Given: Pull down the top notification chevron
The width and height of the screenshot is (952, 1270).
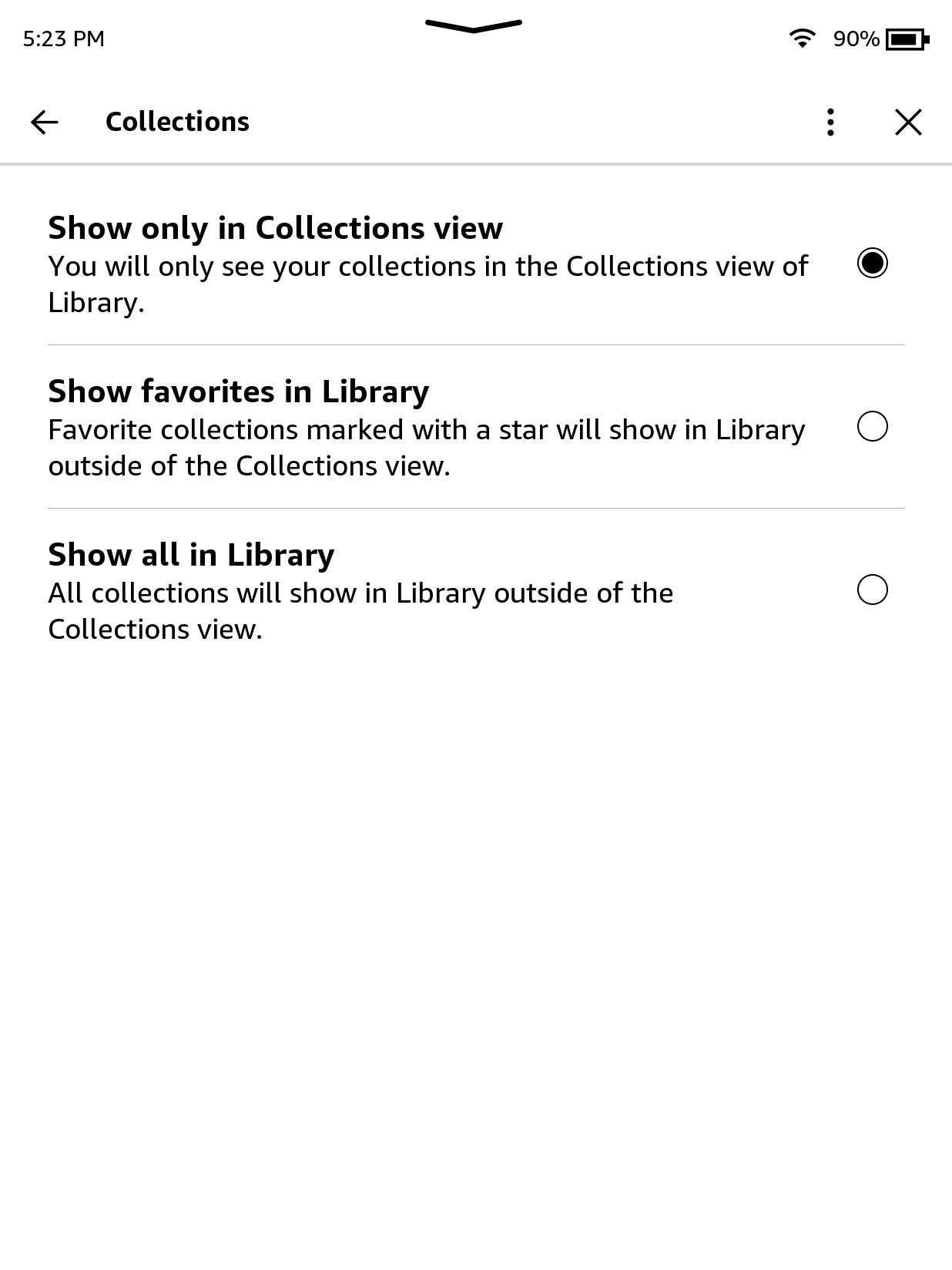Looking at the screenshot, I should (x=474, y=27).
